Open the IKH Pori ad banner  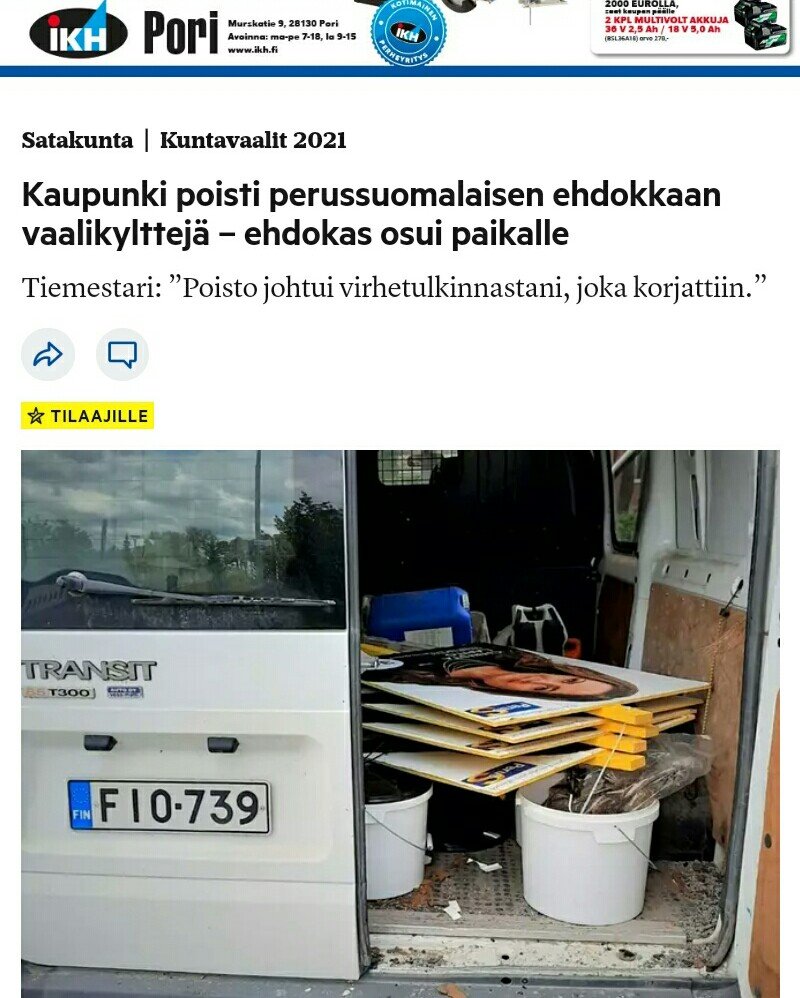tap(400, 30)
